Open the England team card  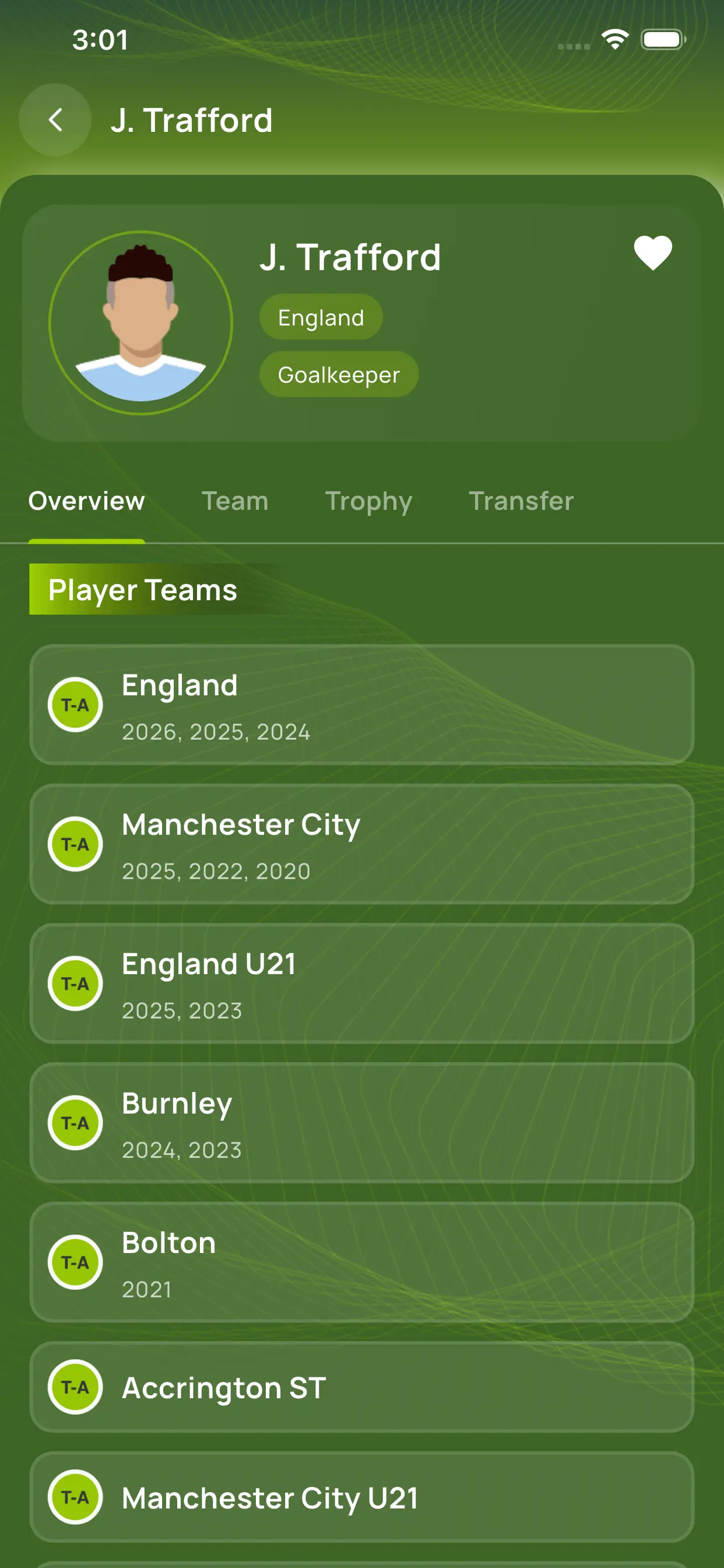(362, 704)
